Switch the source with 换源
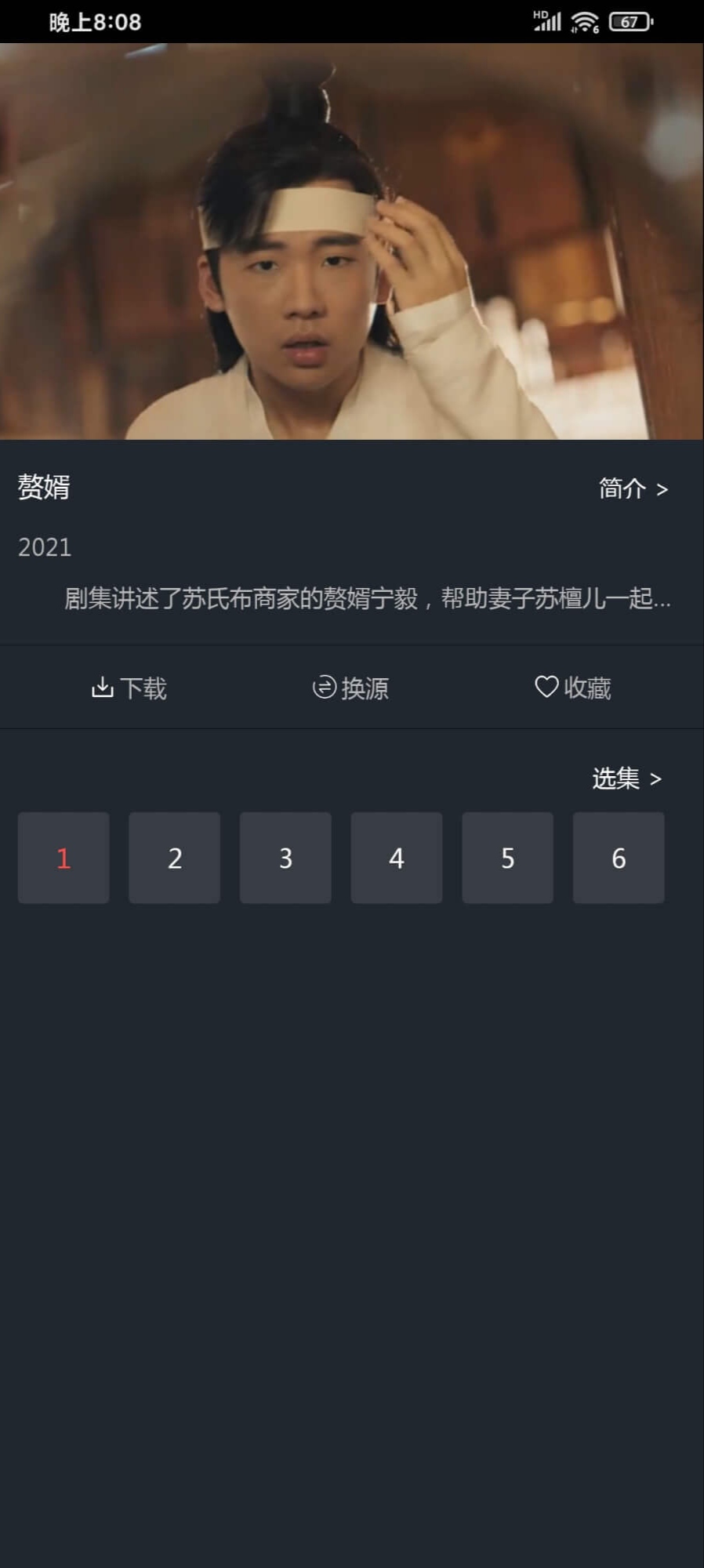Viewport: 704px width, 1568px height. click(x=350, y=688)
